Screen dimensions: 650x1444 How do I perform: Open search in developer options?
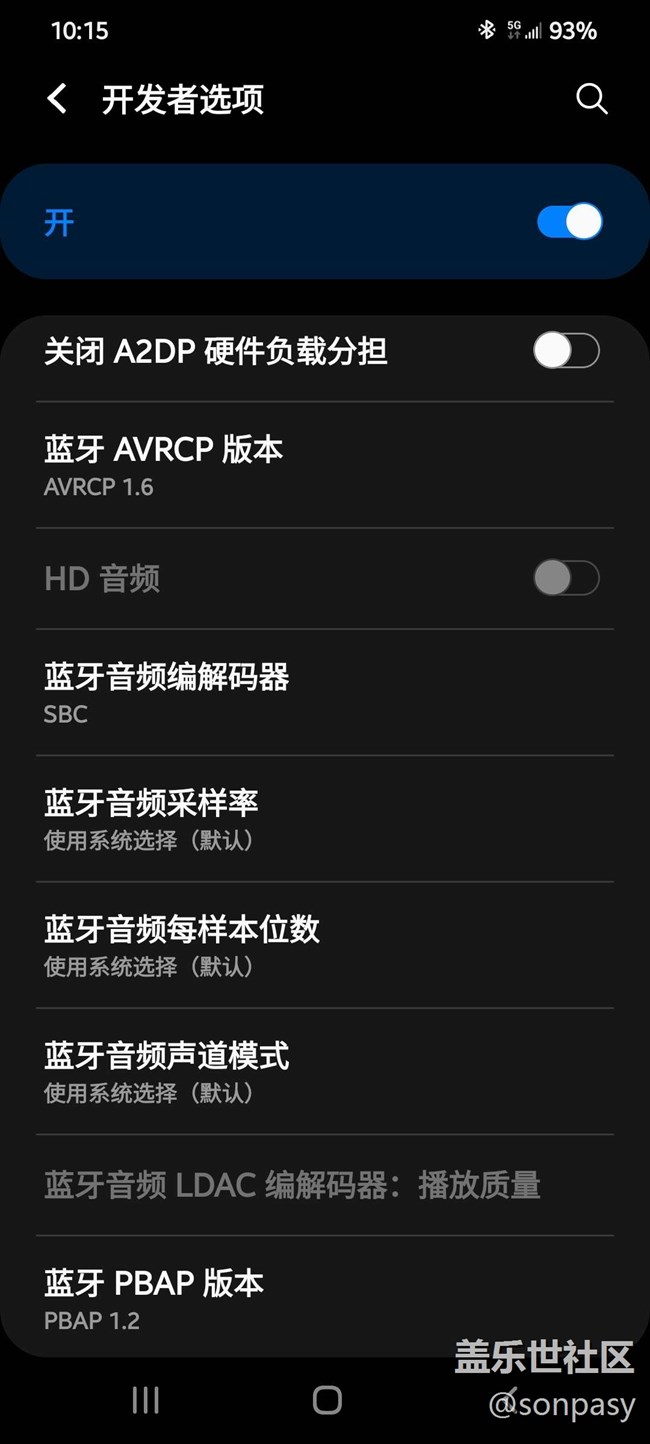(x=592, y=99)
